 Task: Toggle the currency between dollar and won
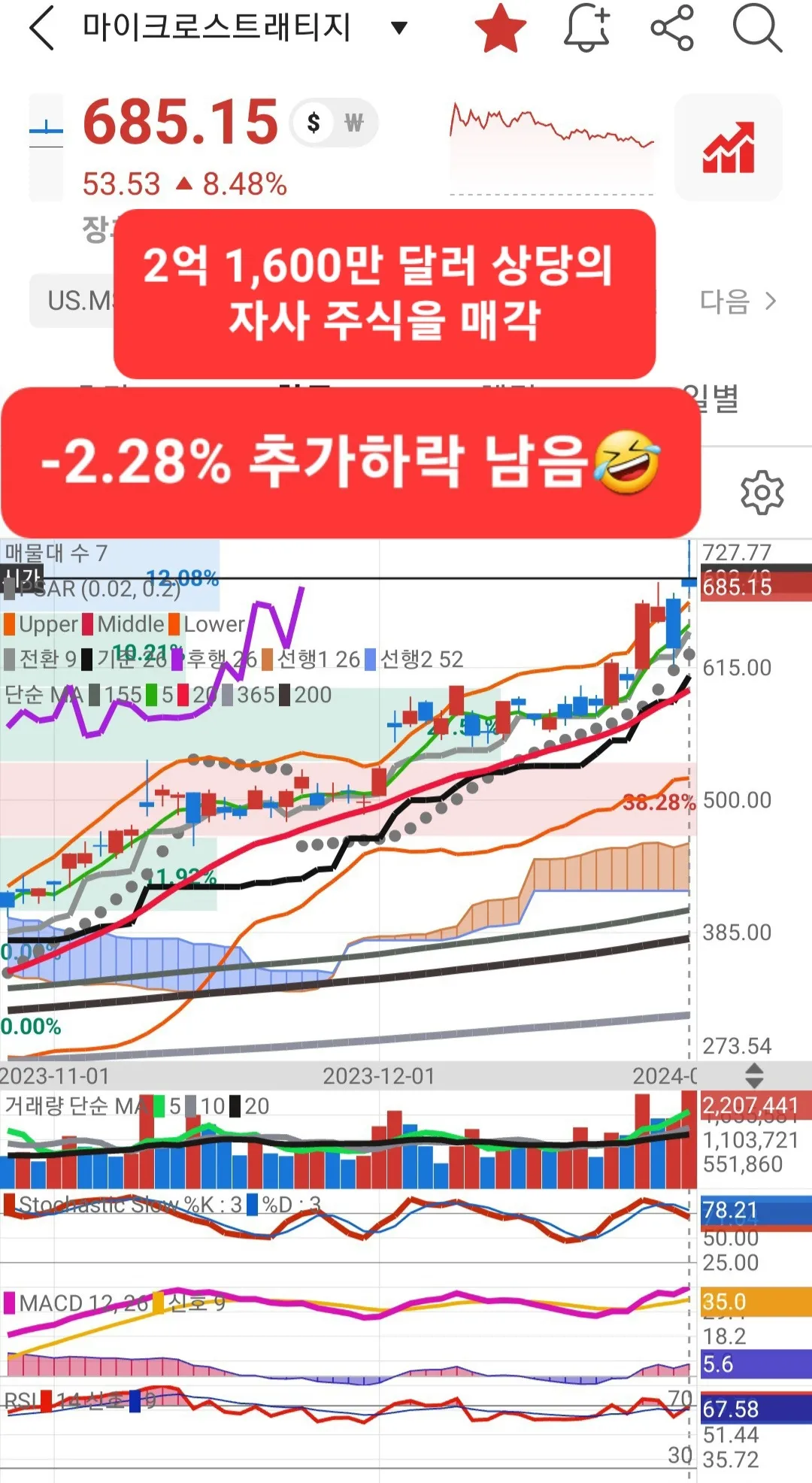click(x=335, y=123)
